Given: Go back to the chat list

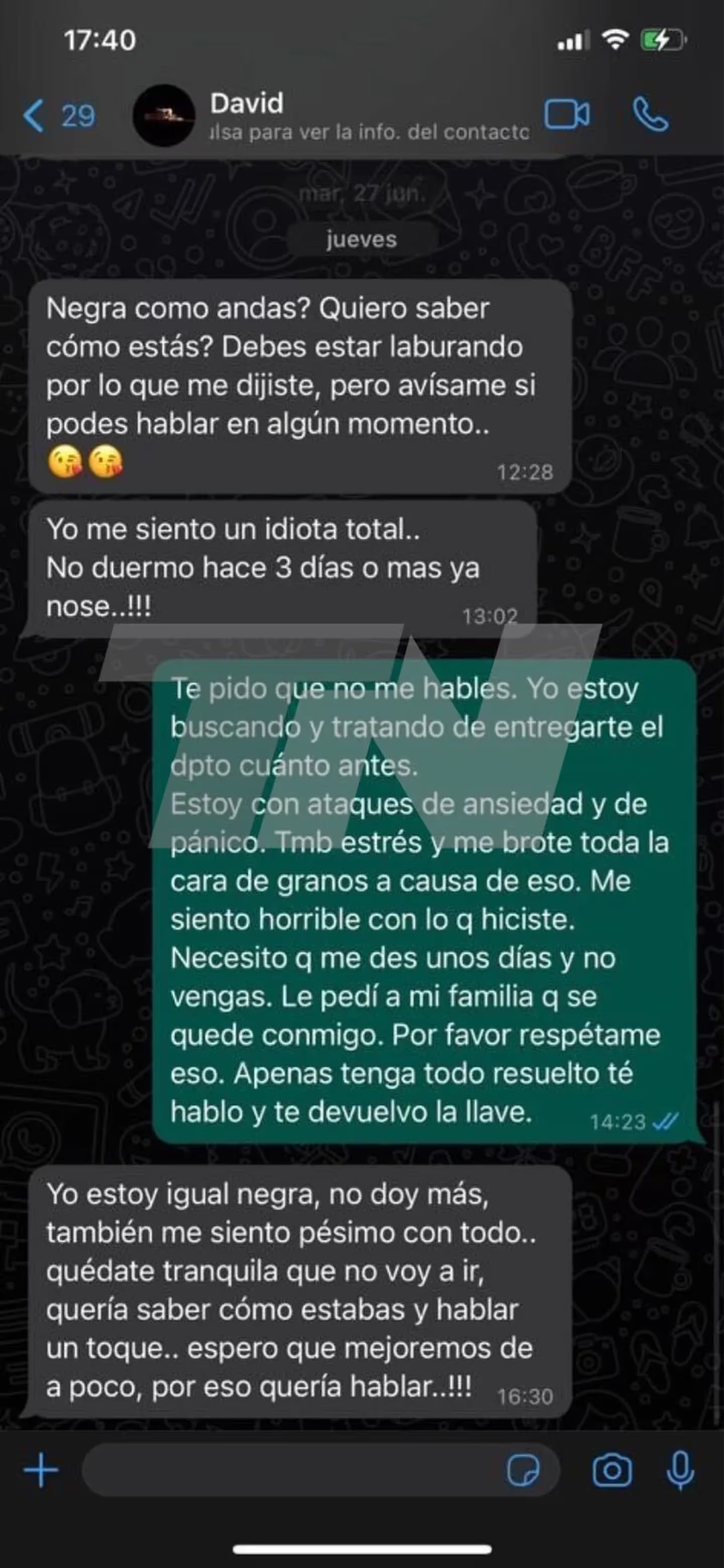Looking at the screenshot, I should [x=57, y=116].
